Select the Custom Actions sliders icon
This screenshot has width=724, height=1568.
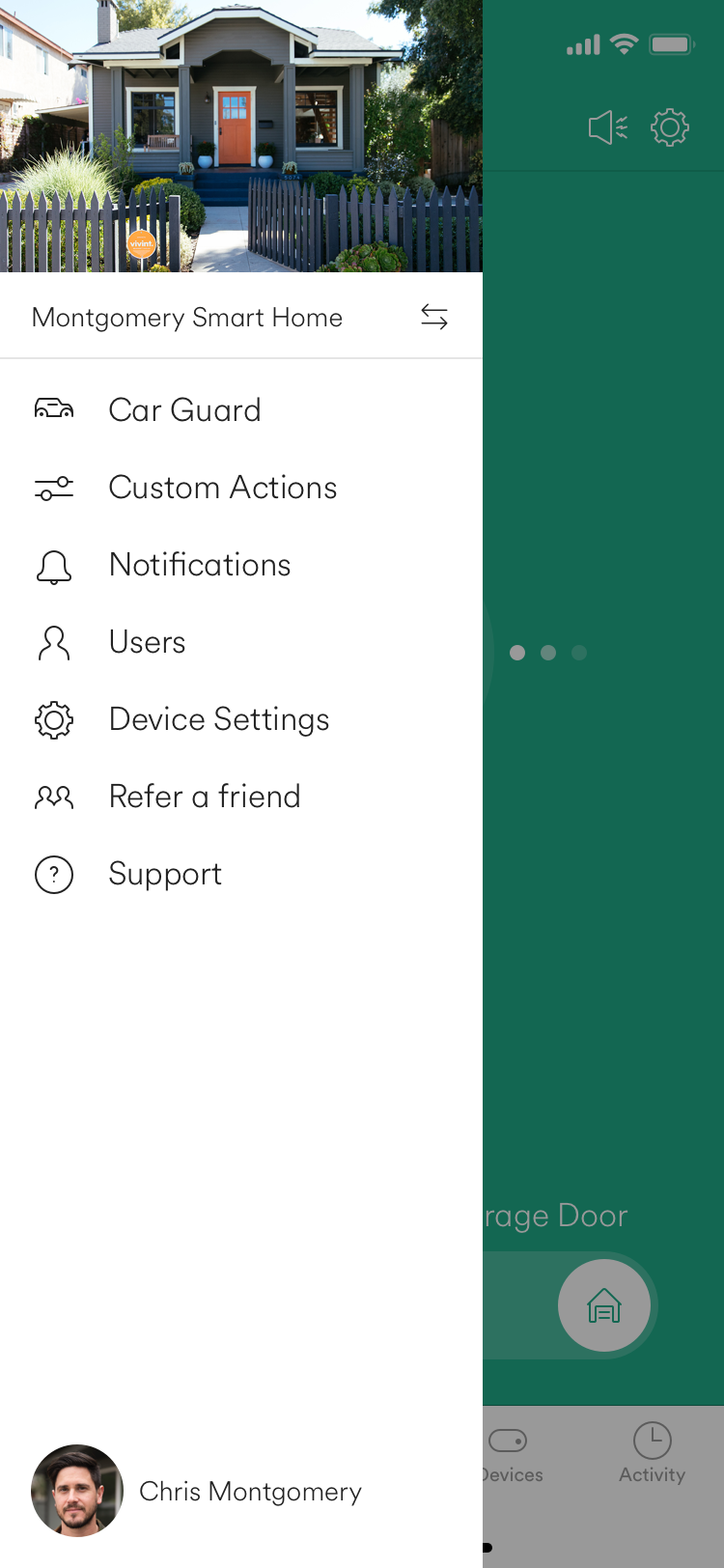click(54, 487)
